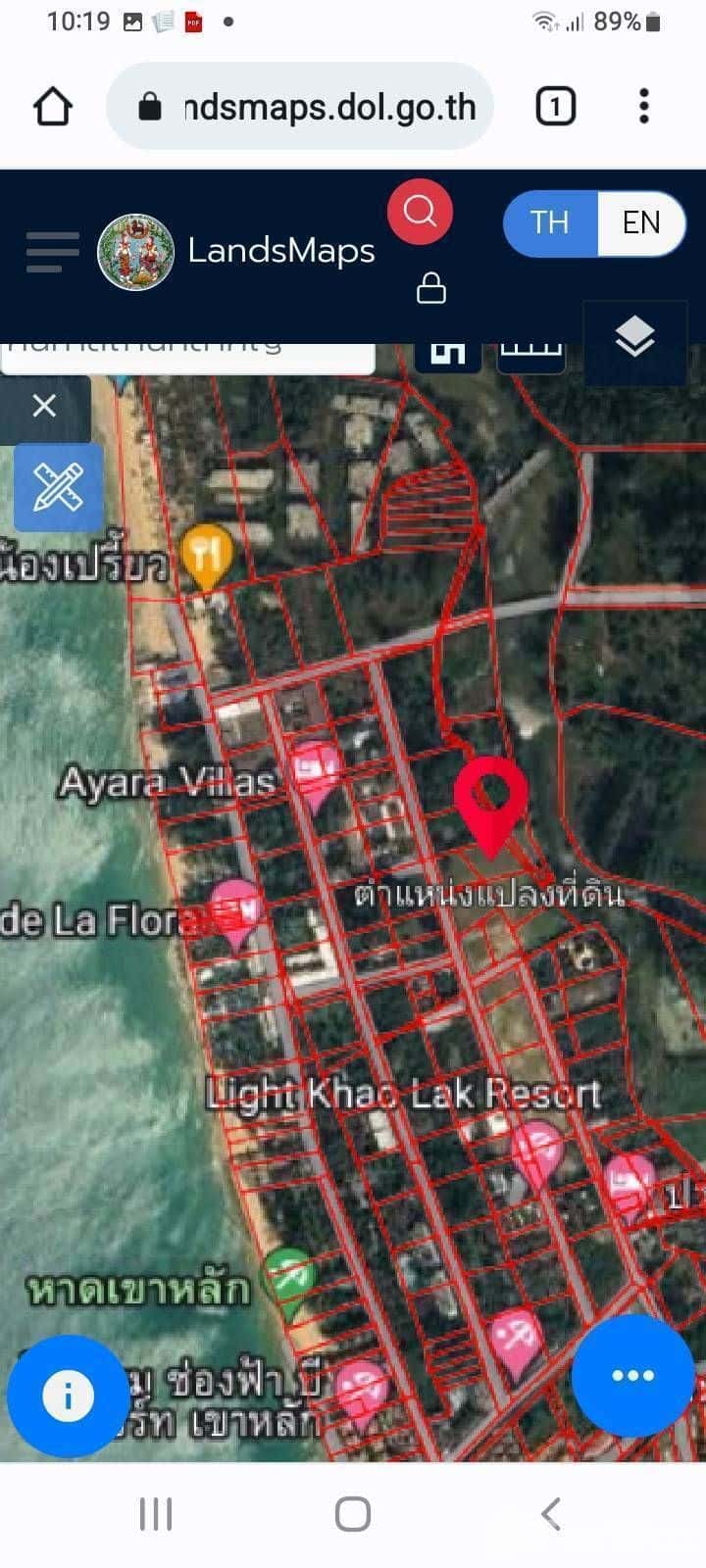Viewport: 706px width, 1568px height.
Task: Close the side panel with X
Action: coord(44,406)
